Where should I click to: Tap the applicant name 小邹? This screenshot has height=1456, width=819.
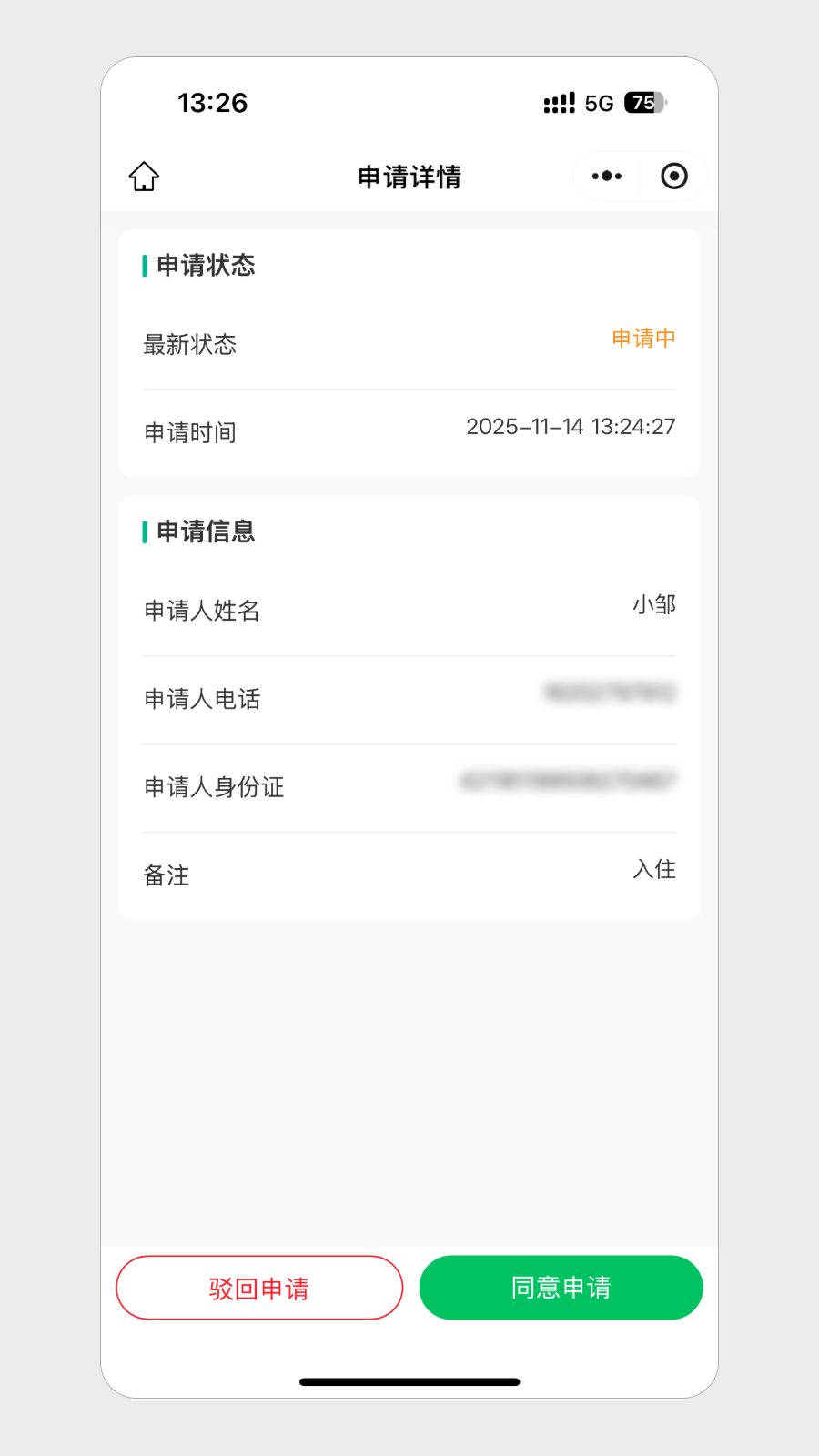pos(653,604)
